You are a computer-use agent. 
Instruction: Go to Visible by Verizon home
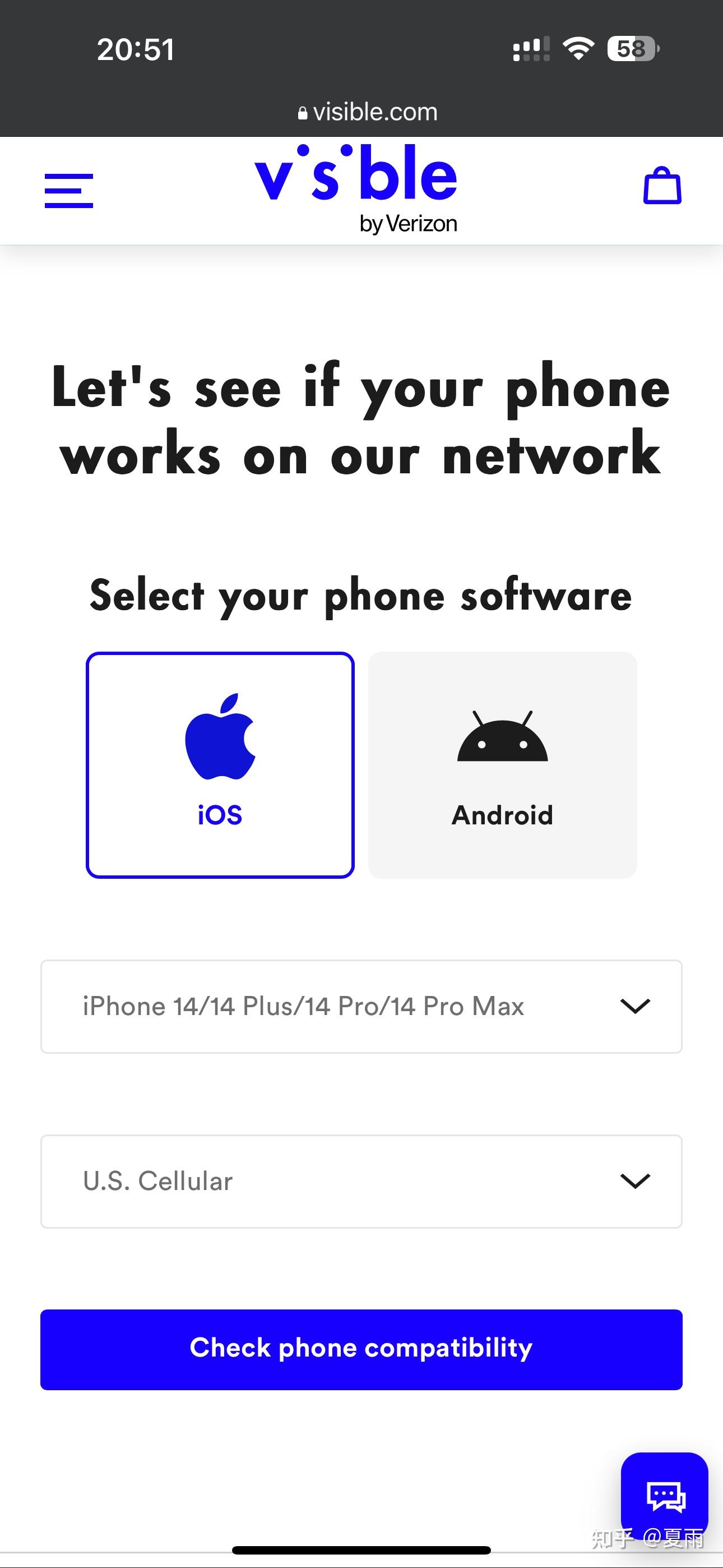(x=356, y=188)
